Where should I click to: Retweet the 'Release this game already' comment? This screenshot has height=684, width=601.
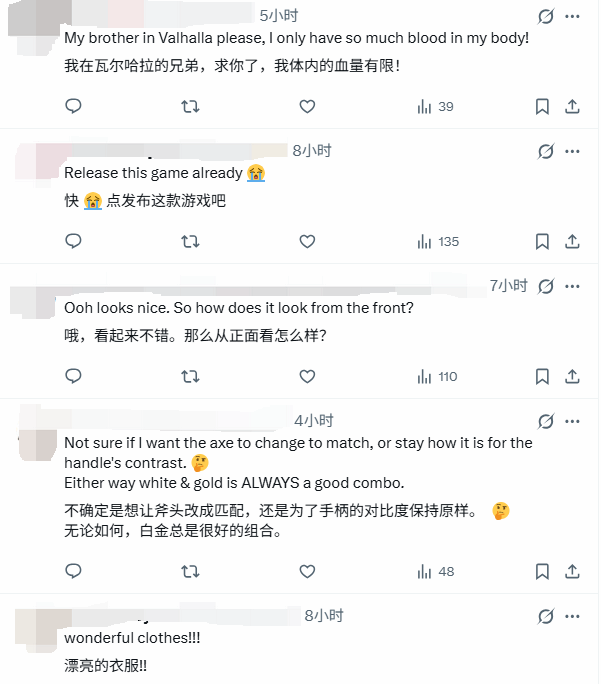pyautogui.click(x=190, y=241)
